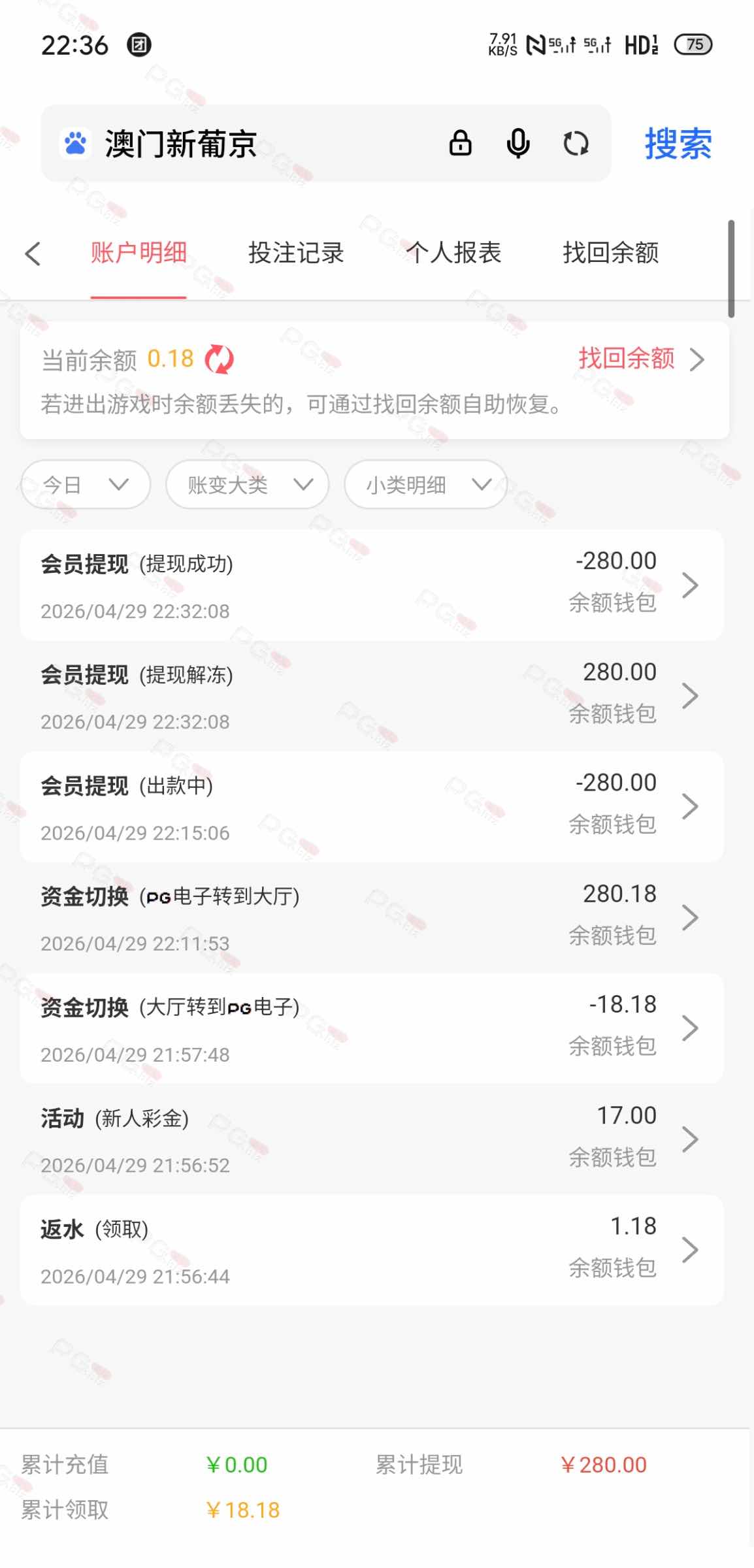
Task: Go back using the left arrow
Action: pyautogui.click(x=33, y=253)
